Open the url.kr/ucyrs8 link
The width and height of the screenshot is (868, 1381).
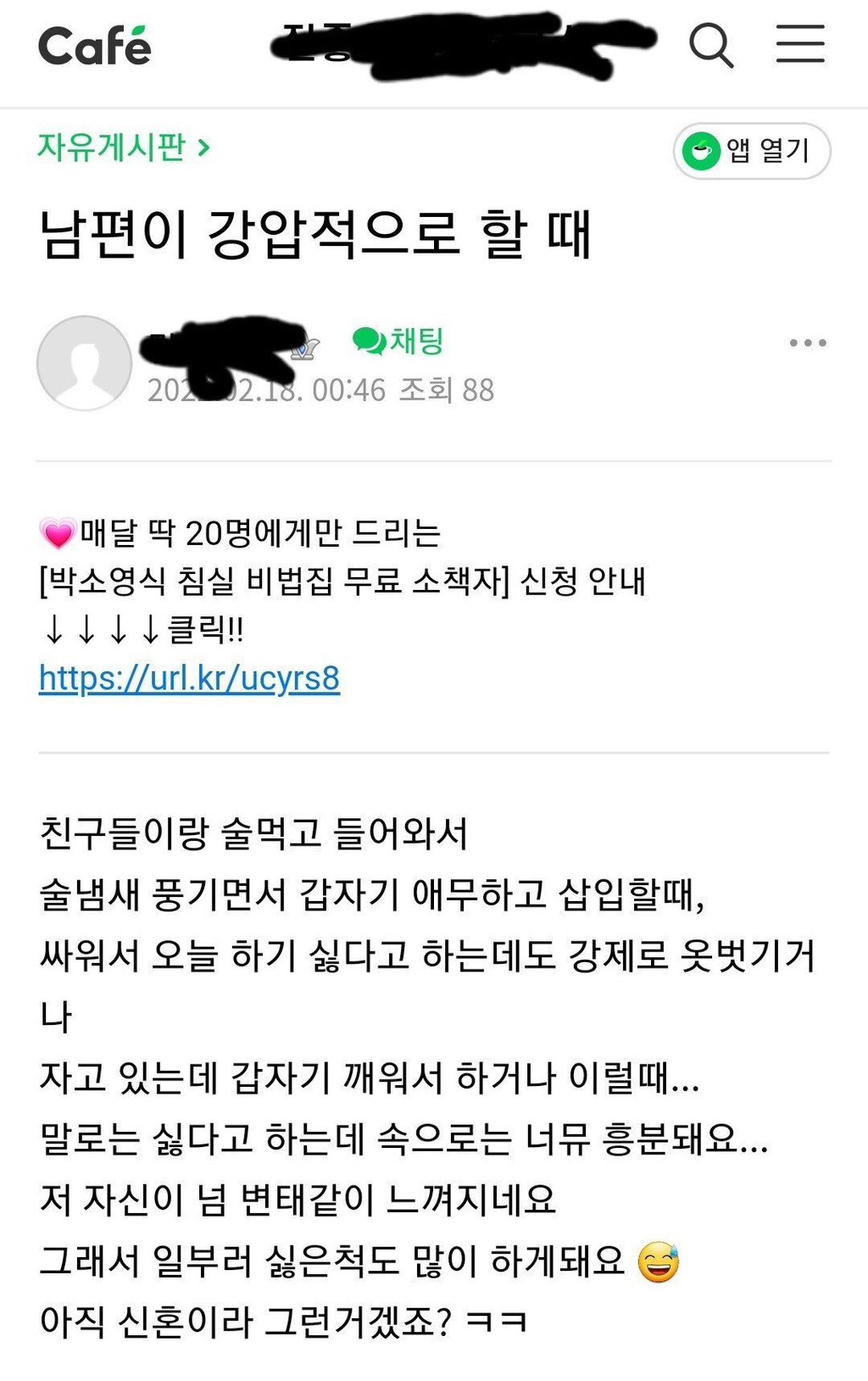190,678
